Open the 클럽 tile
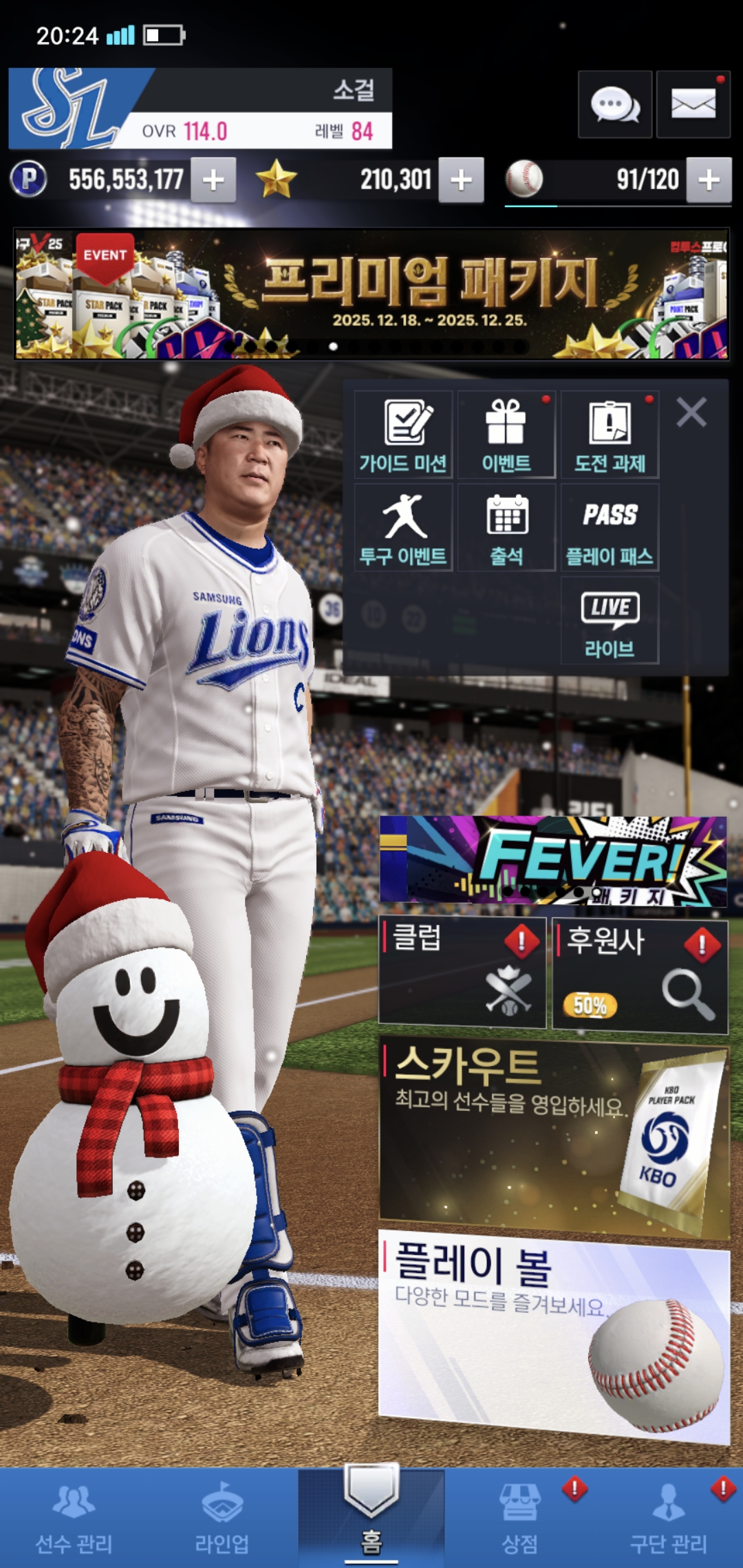Viewport: 743px width, 1568px height. [x=462, y=972]
